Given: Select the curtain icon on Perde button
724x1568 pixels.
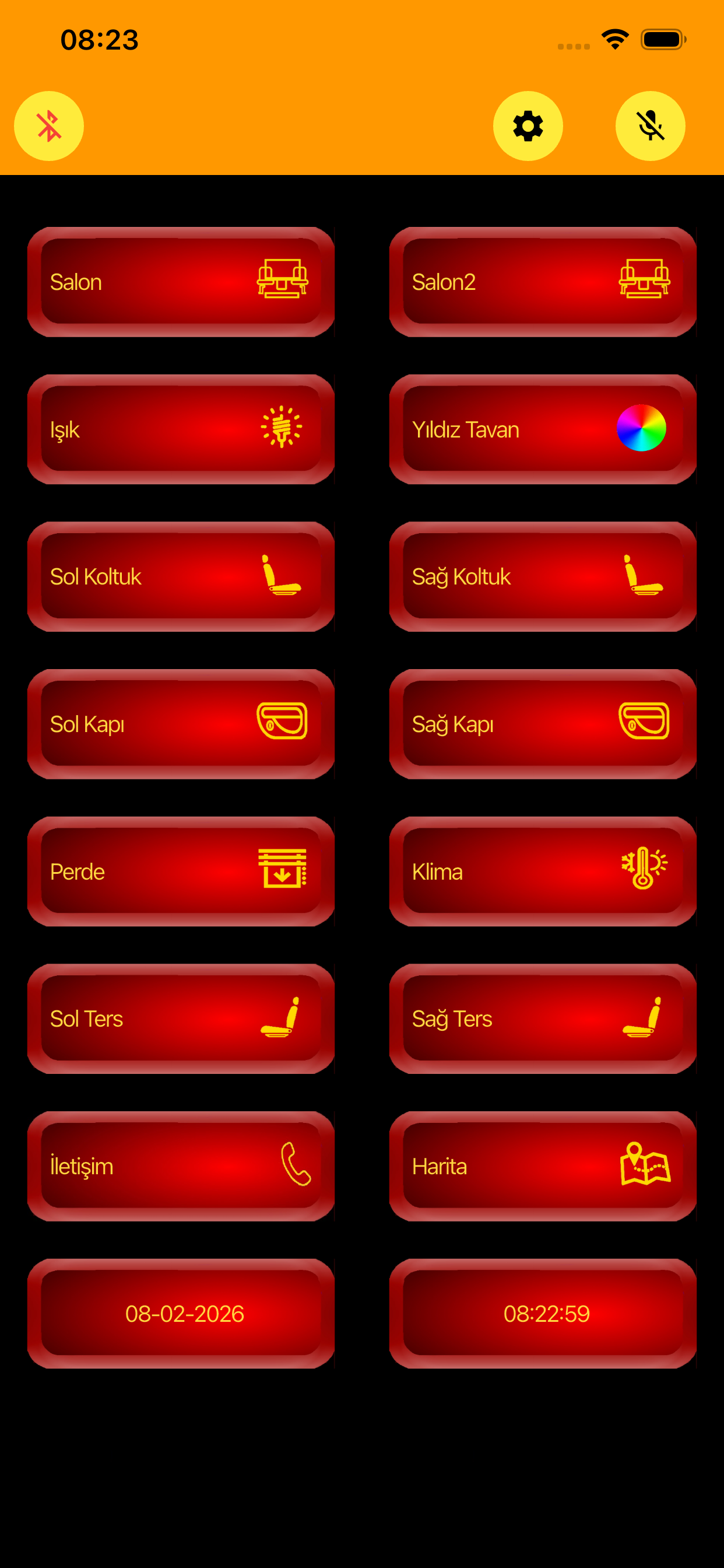Looking at the screenshot, I should pyautogui.click(x=283, y=871).
